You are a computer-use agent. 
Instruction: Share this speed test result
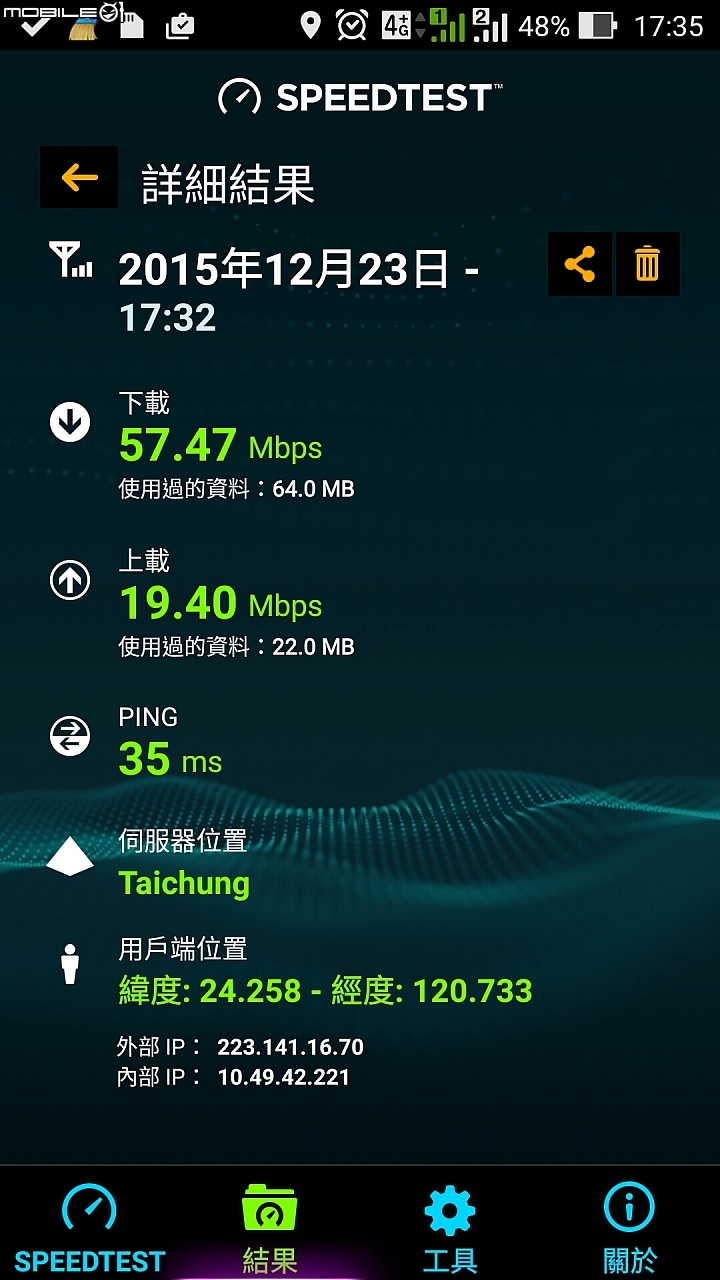coord(580,264)
